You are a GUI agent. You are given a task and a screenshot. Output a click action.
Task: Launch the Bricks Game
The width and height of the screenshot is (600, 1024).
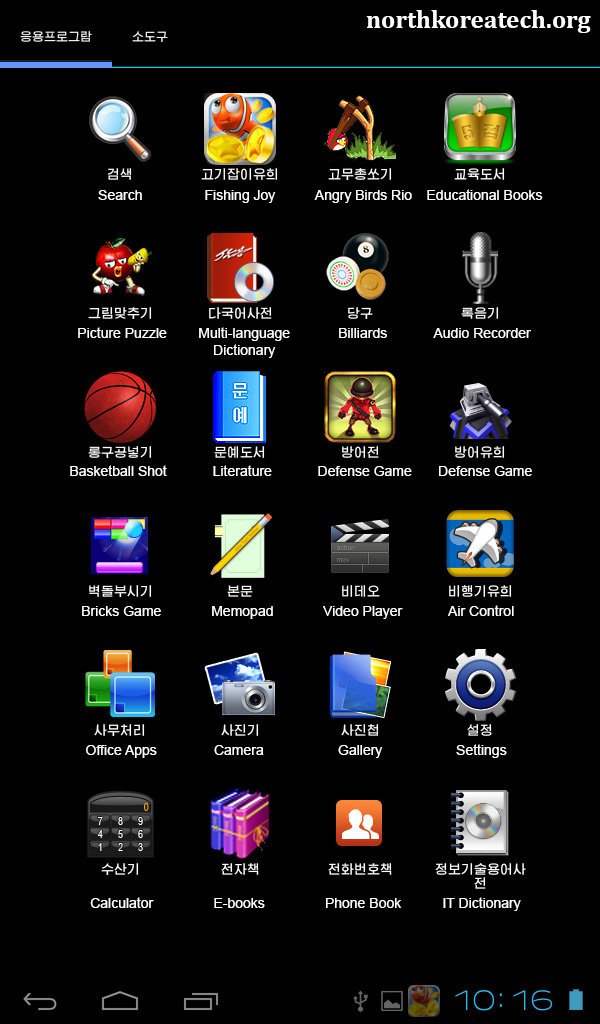click(x=120, y=546)
